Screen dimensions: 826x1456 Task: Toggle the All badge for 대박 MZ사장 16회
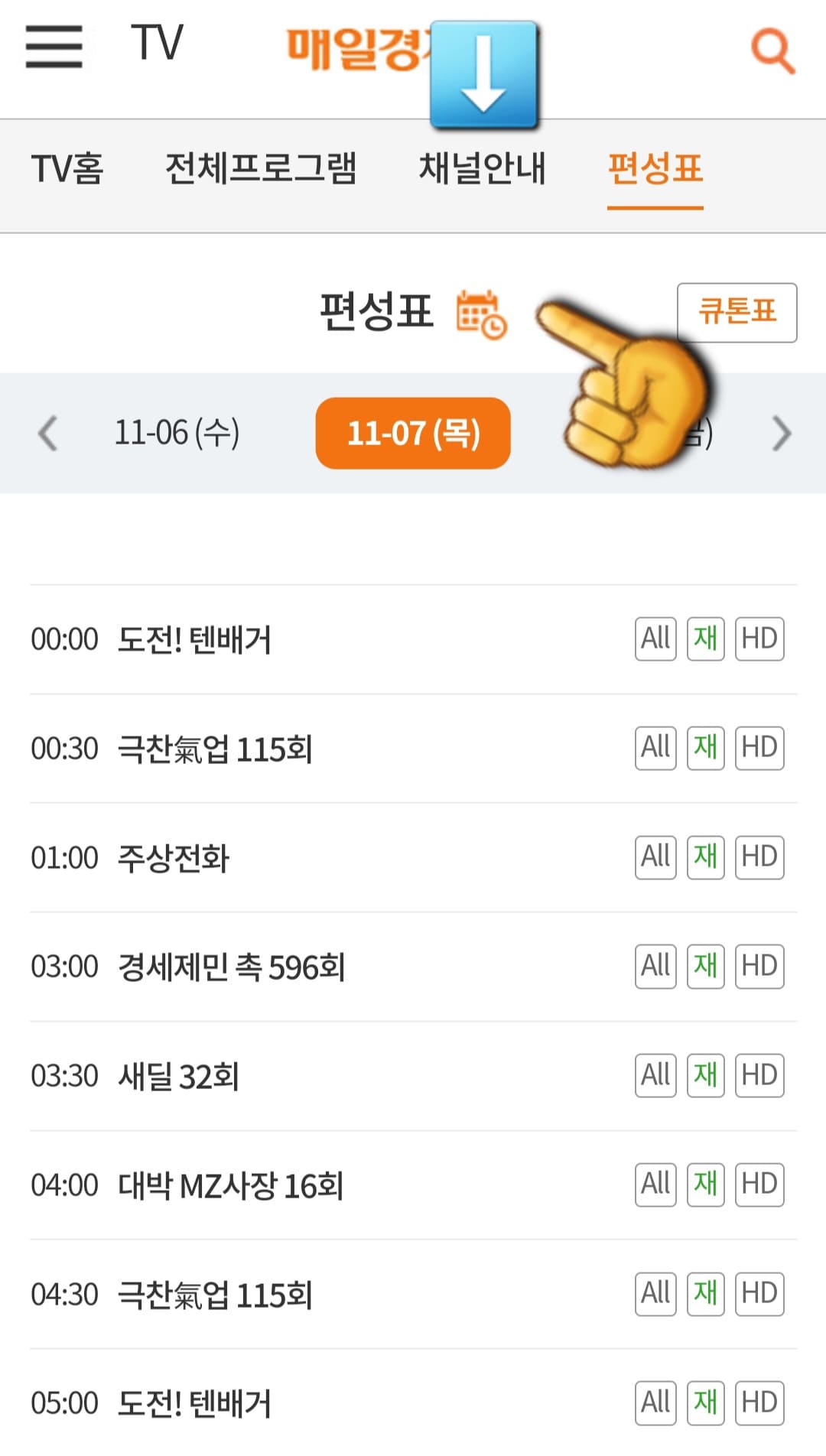click(654, 1185)
